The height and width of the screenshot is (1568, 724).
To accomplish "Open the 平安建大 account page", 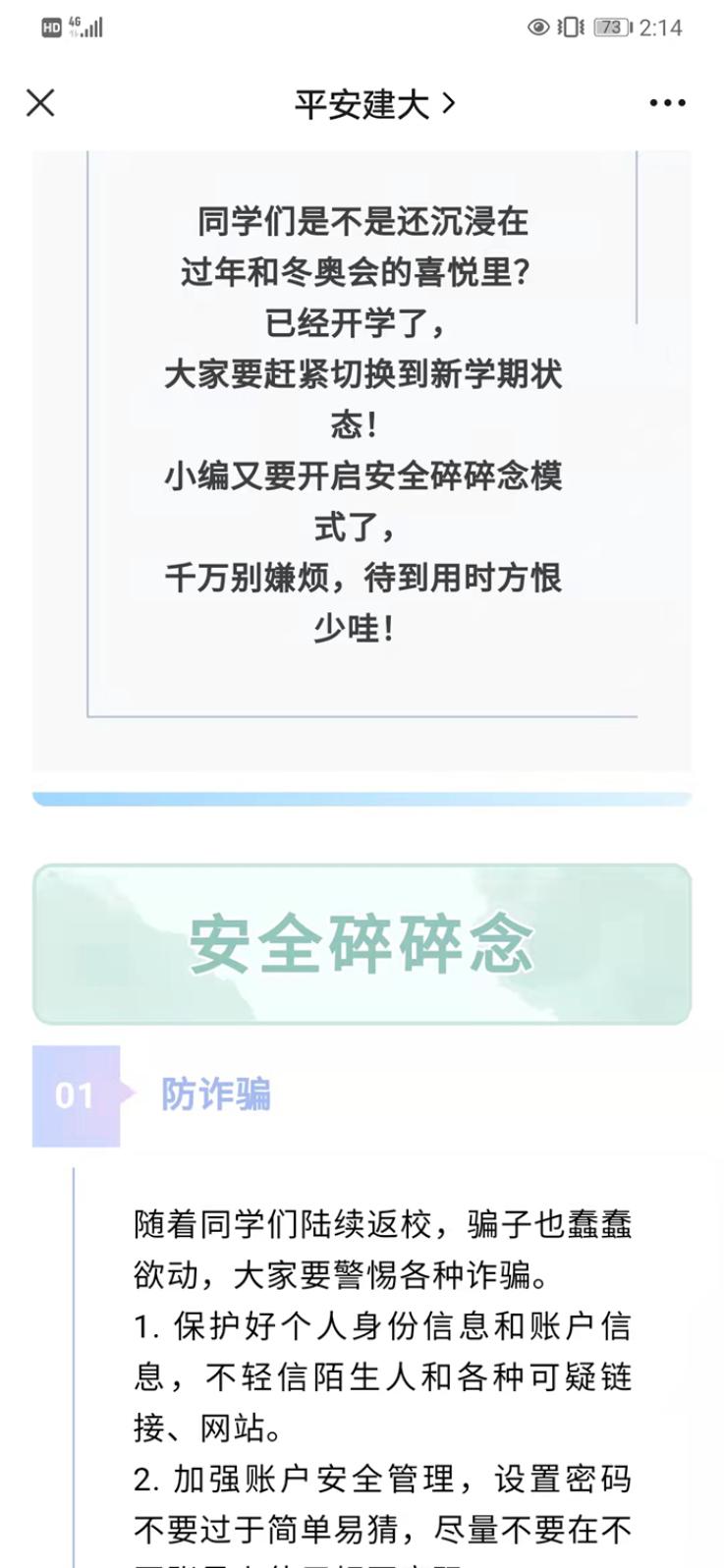I will point(374,104).
